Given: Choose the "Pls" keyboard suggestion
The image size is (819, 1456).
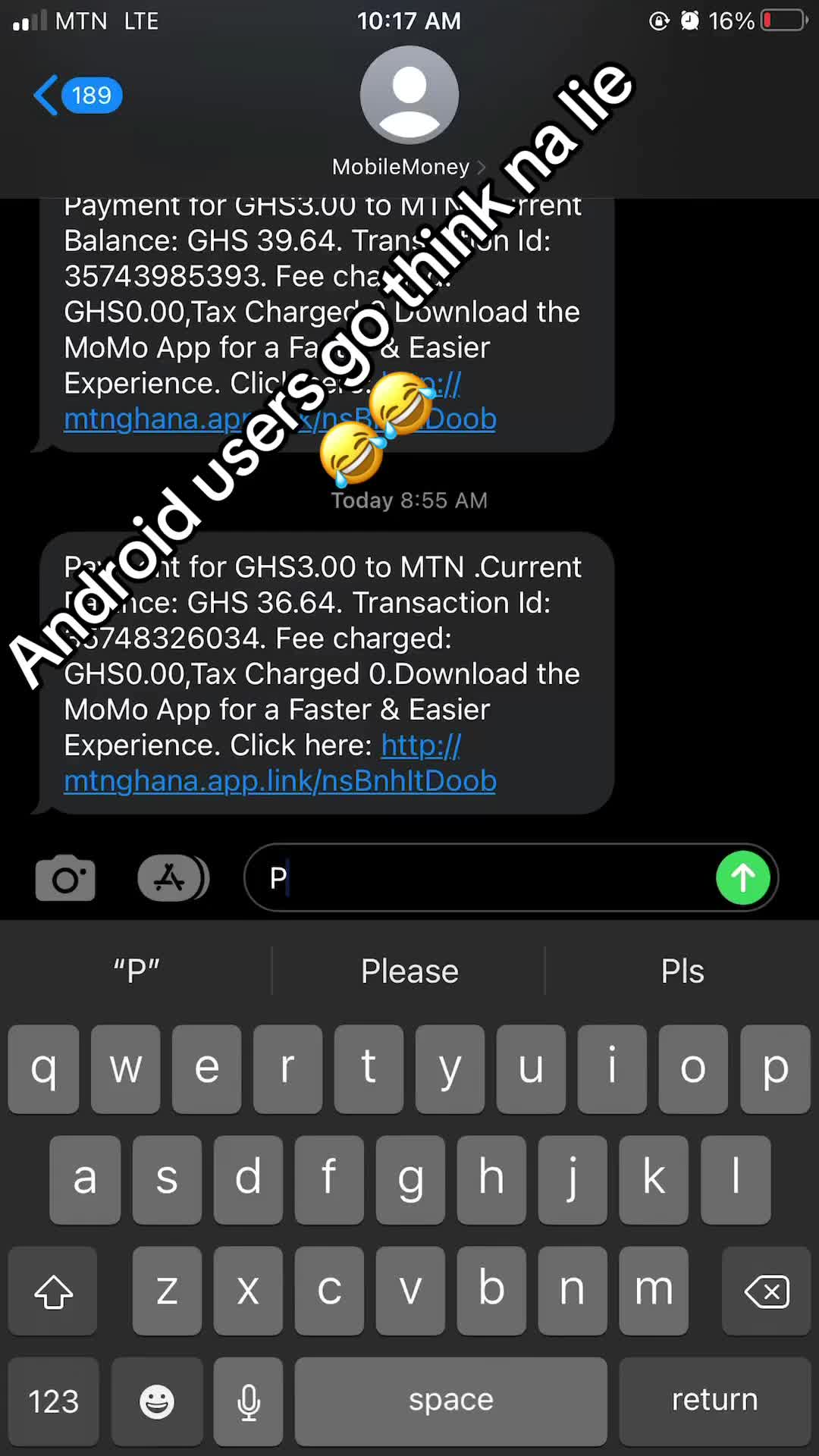Looking at the screenshot, I should click(x=682, y=971).
